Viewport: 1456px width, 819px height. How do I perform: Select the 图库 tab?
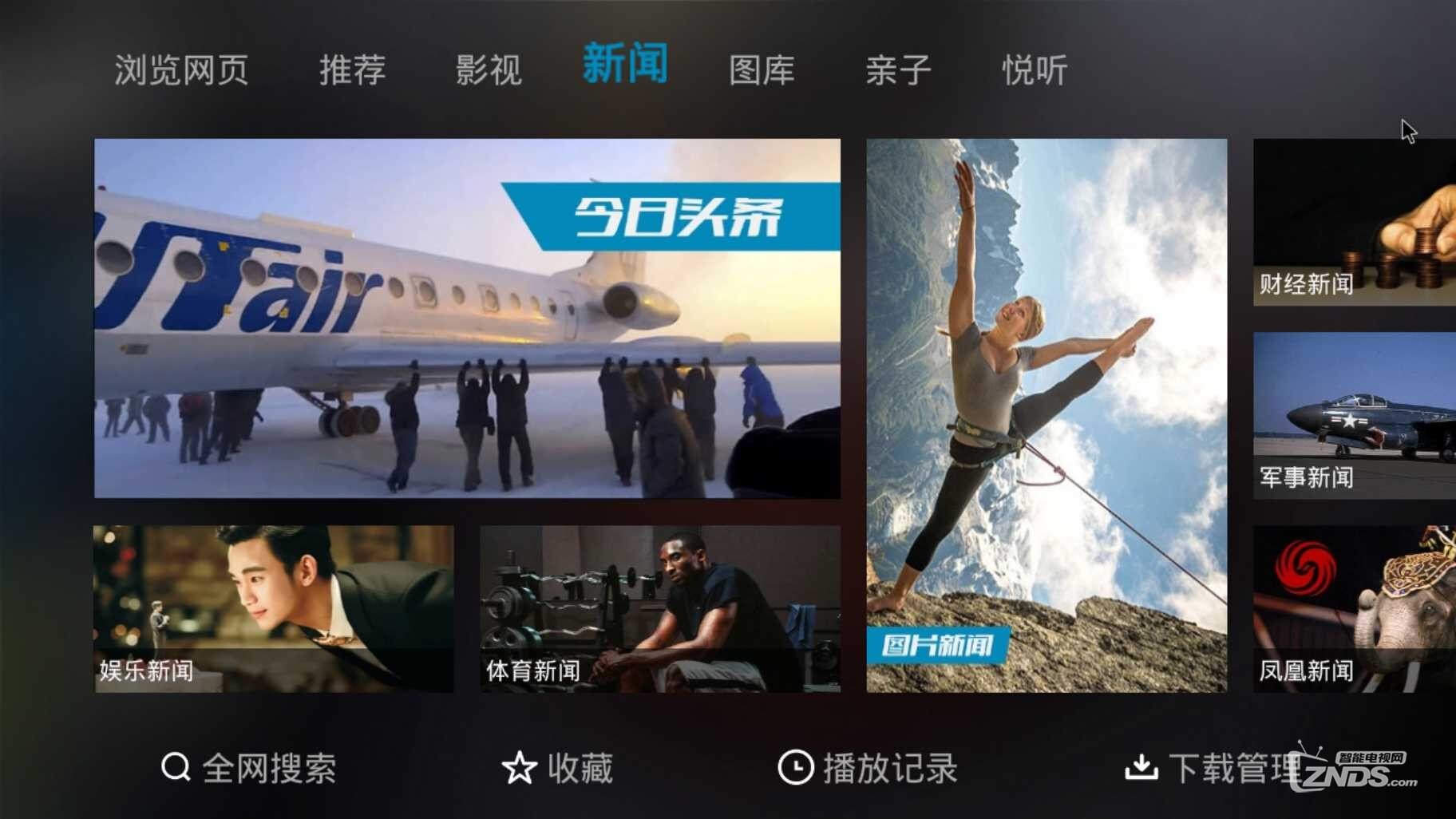point(762,70)
